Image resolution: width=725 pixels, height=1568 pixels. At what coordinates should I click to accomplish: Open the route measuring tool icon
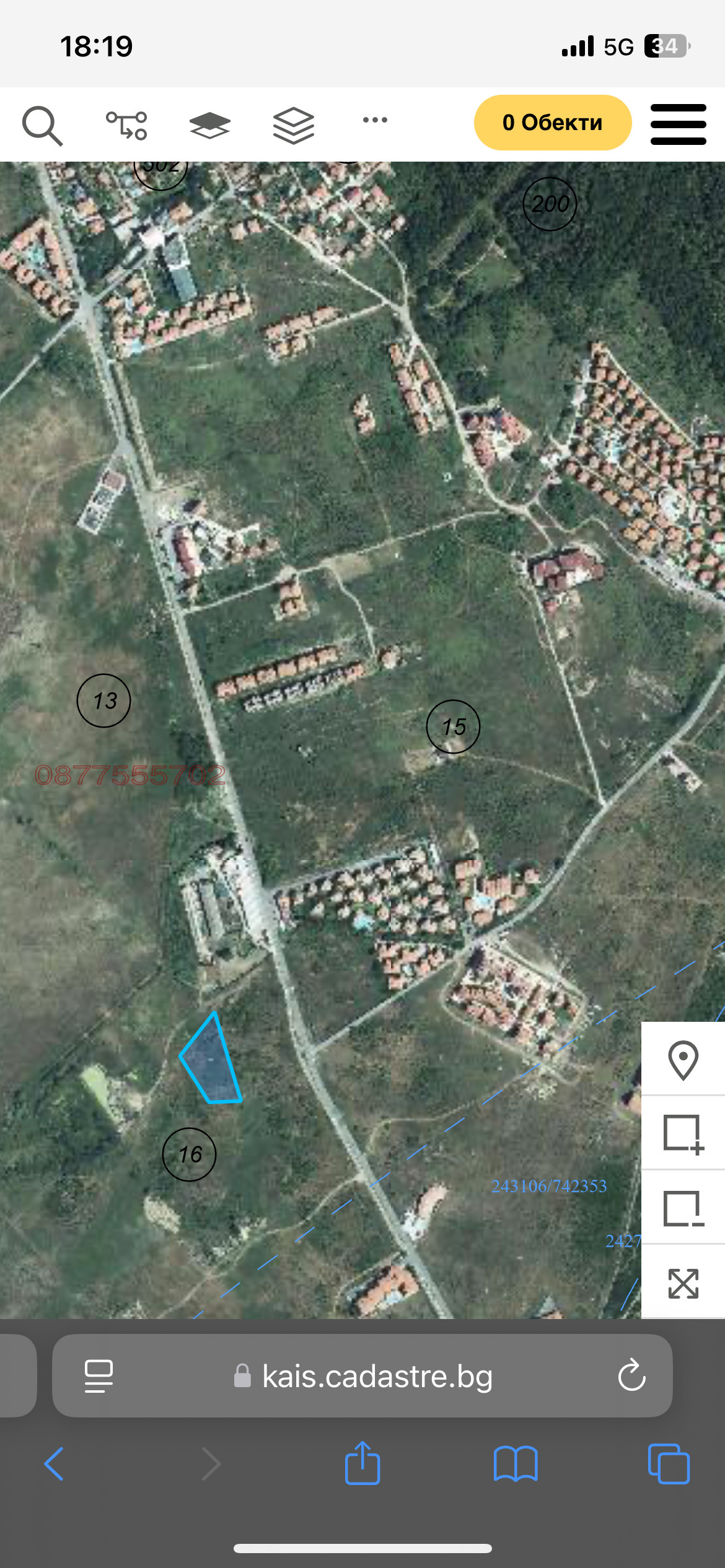[126, 125]
